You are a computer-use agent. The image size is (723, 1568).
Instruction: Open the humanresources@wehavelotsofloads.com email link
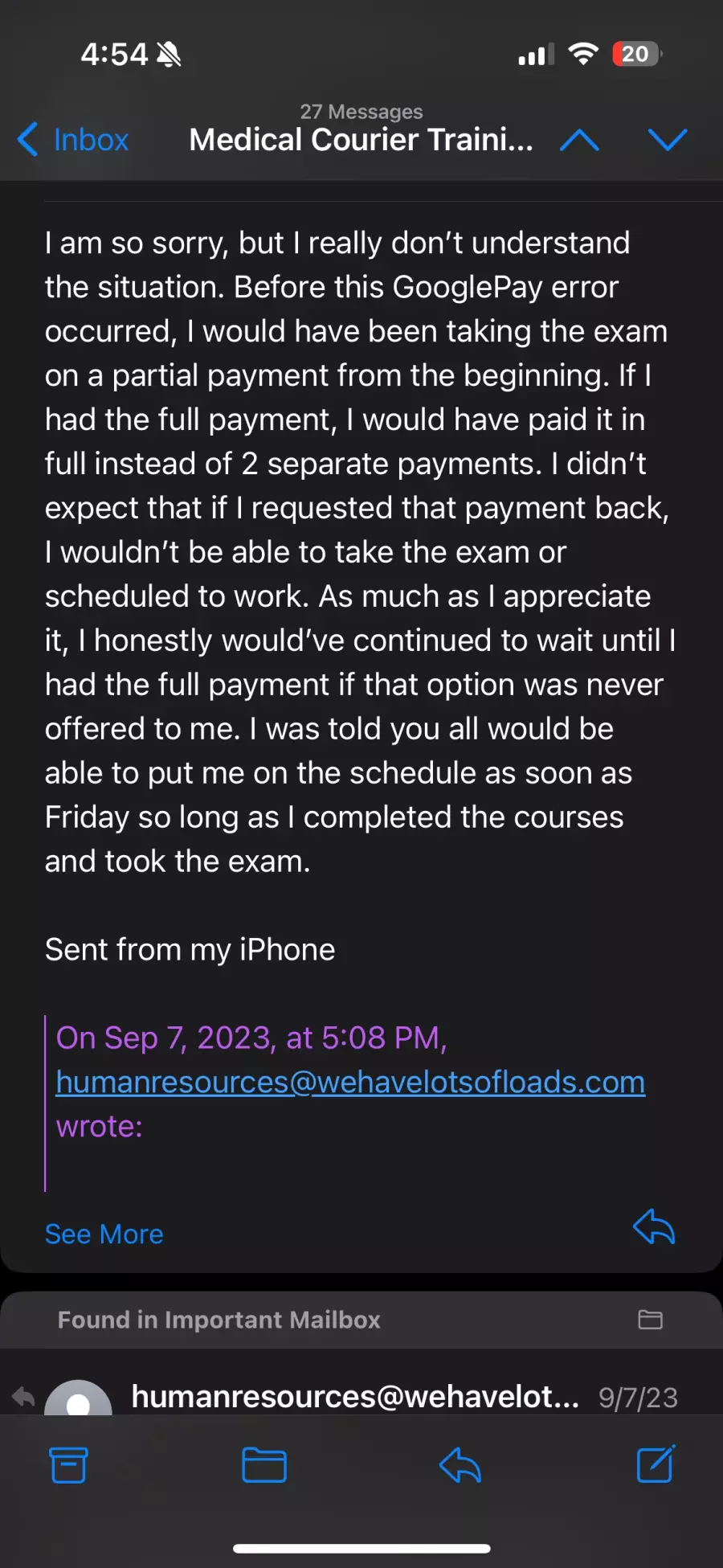pos(350,1082)
